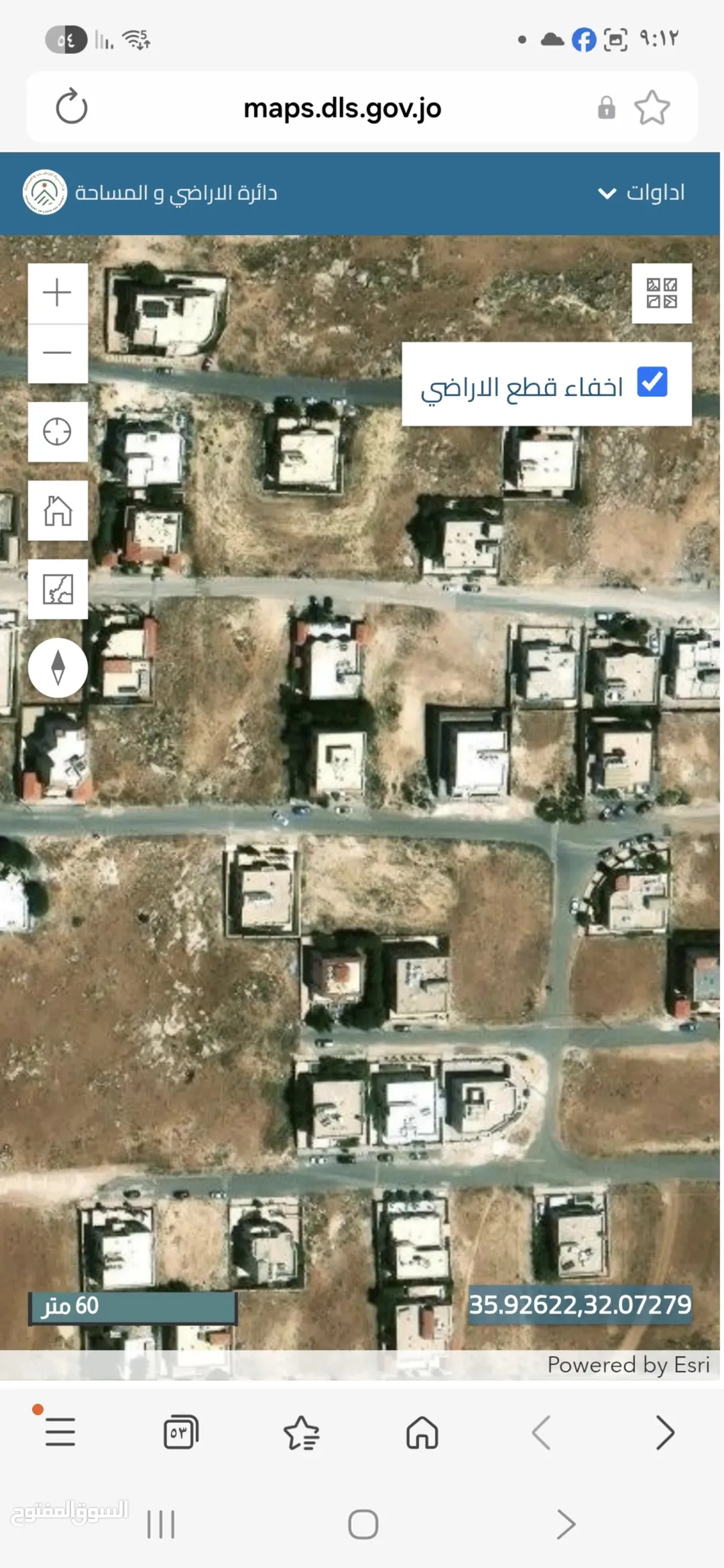Tap the maps.dls.gov.jo address bar
This screenshot has height=1568, width=724.
[342, 108]
